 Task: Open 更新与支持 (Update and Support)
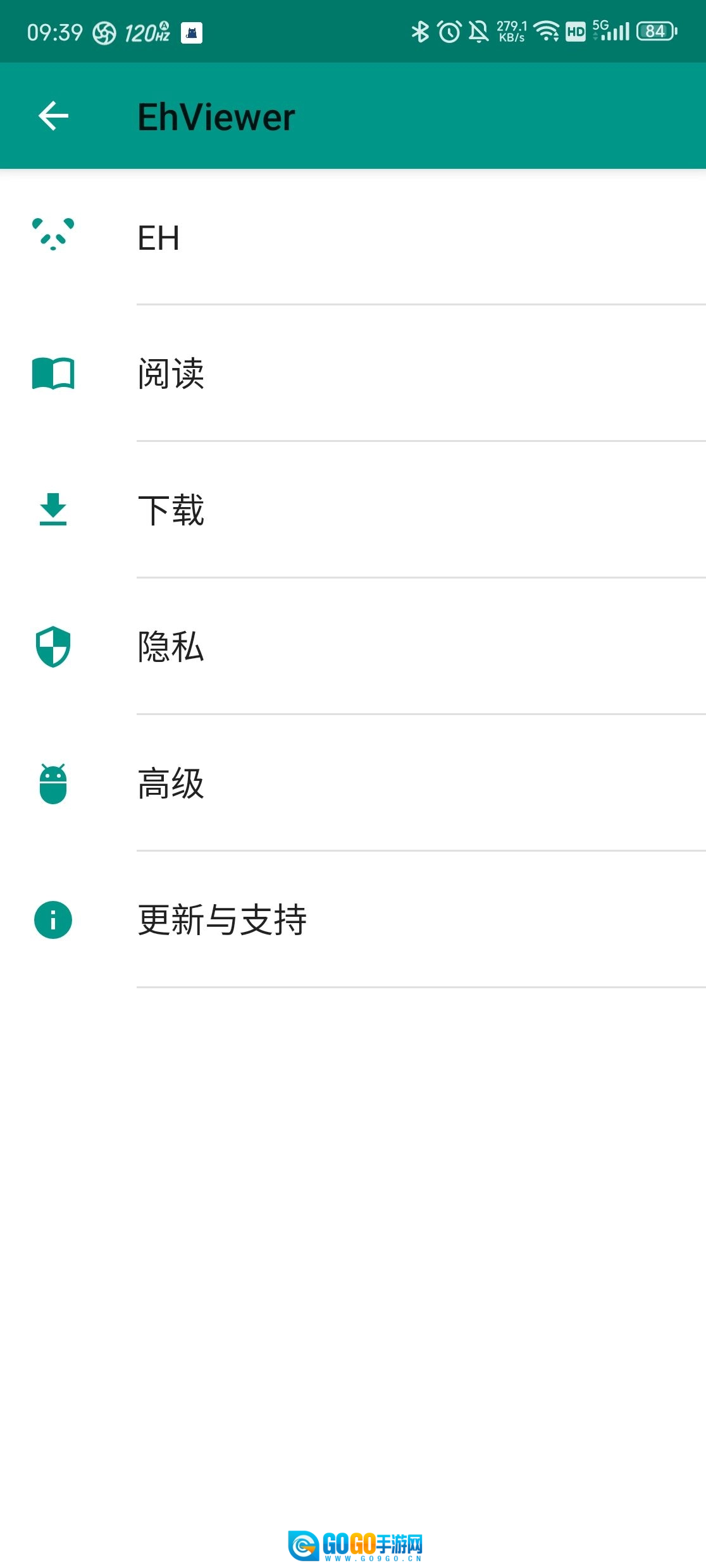click(353, 919)
